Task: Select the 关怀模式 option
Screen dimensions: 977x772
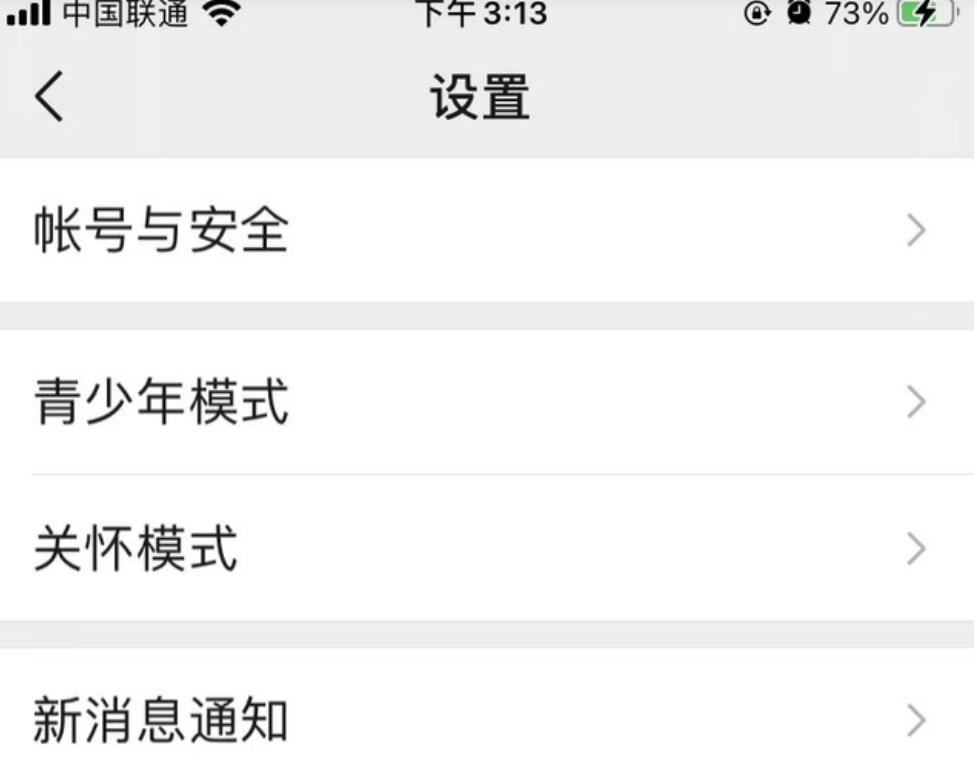Action: (x=488, y=548)
